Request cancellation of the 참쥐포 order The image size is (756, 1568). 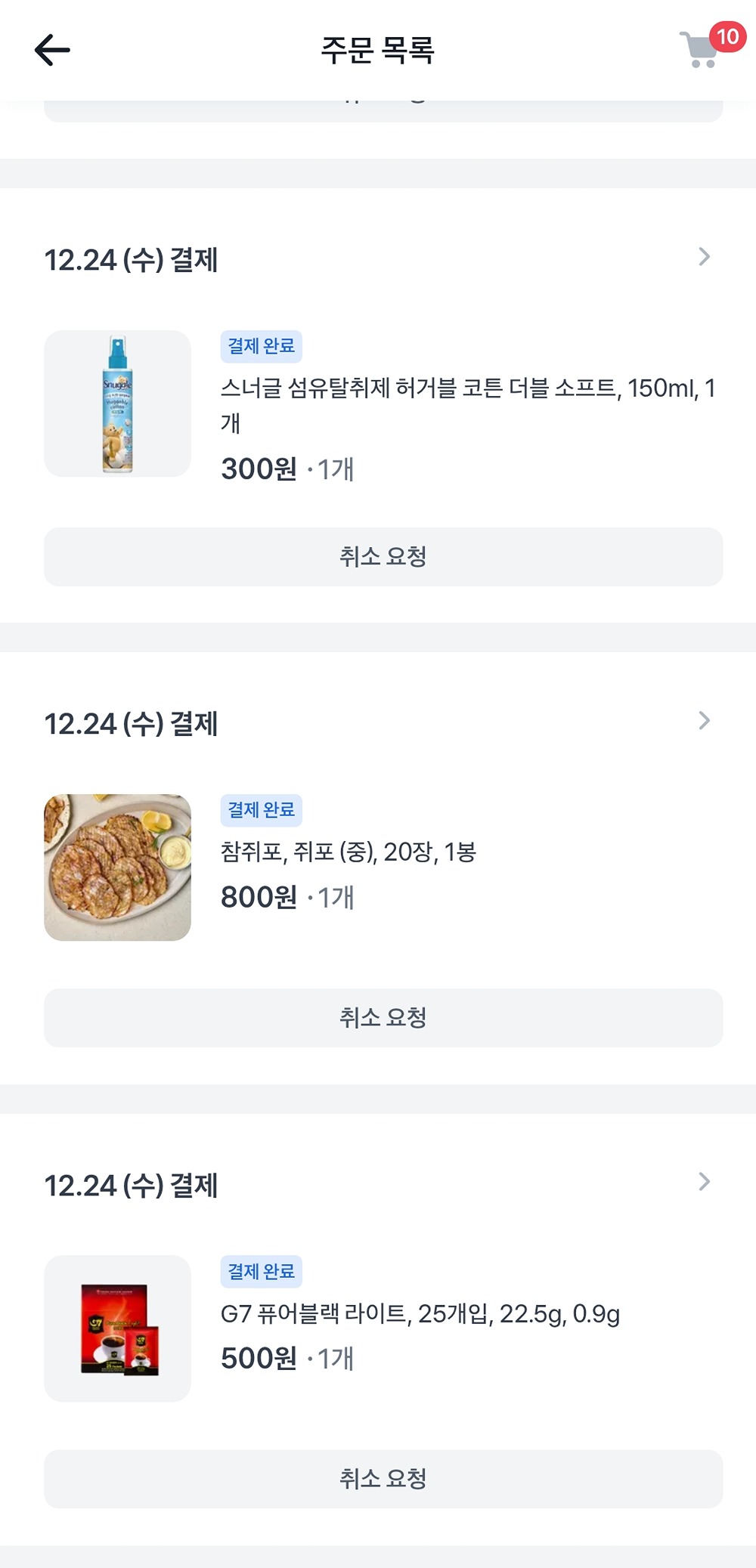(x=383, y=1018)
